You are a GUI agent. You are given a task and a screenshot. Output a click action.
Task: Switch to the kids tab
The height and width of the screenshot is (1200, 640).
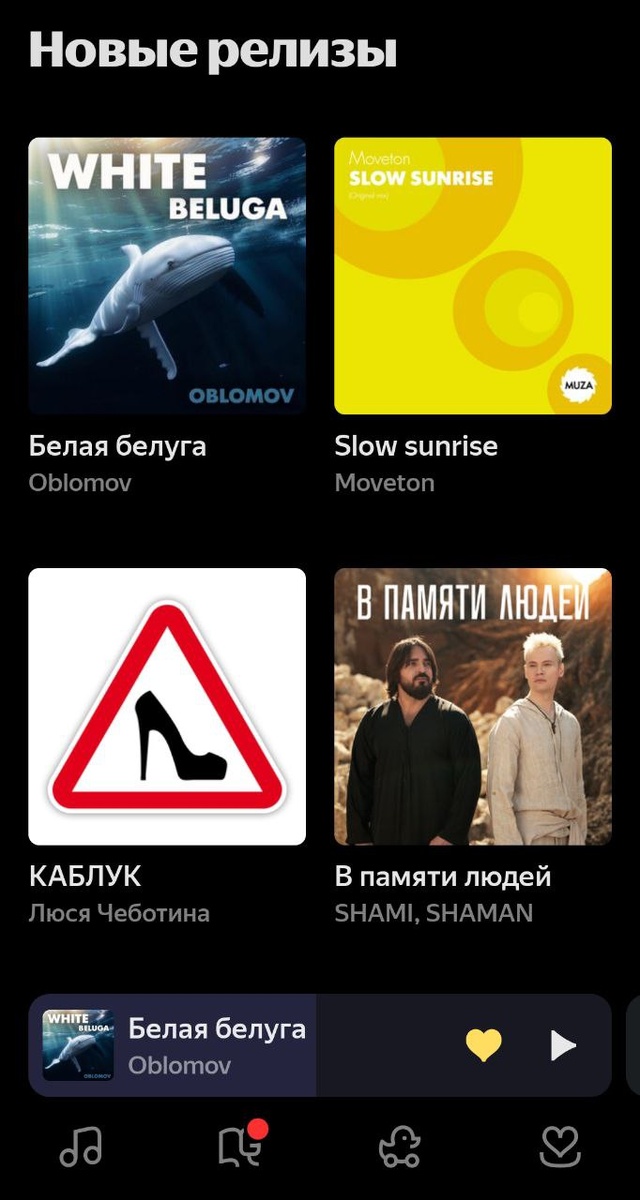click(x=400, y=1146)
